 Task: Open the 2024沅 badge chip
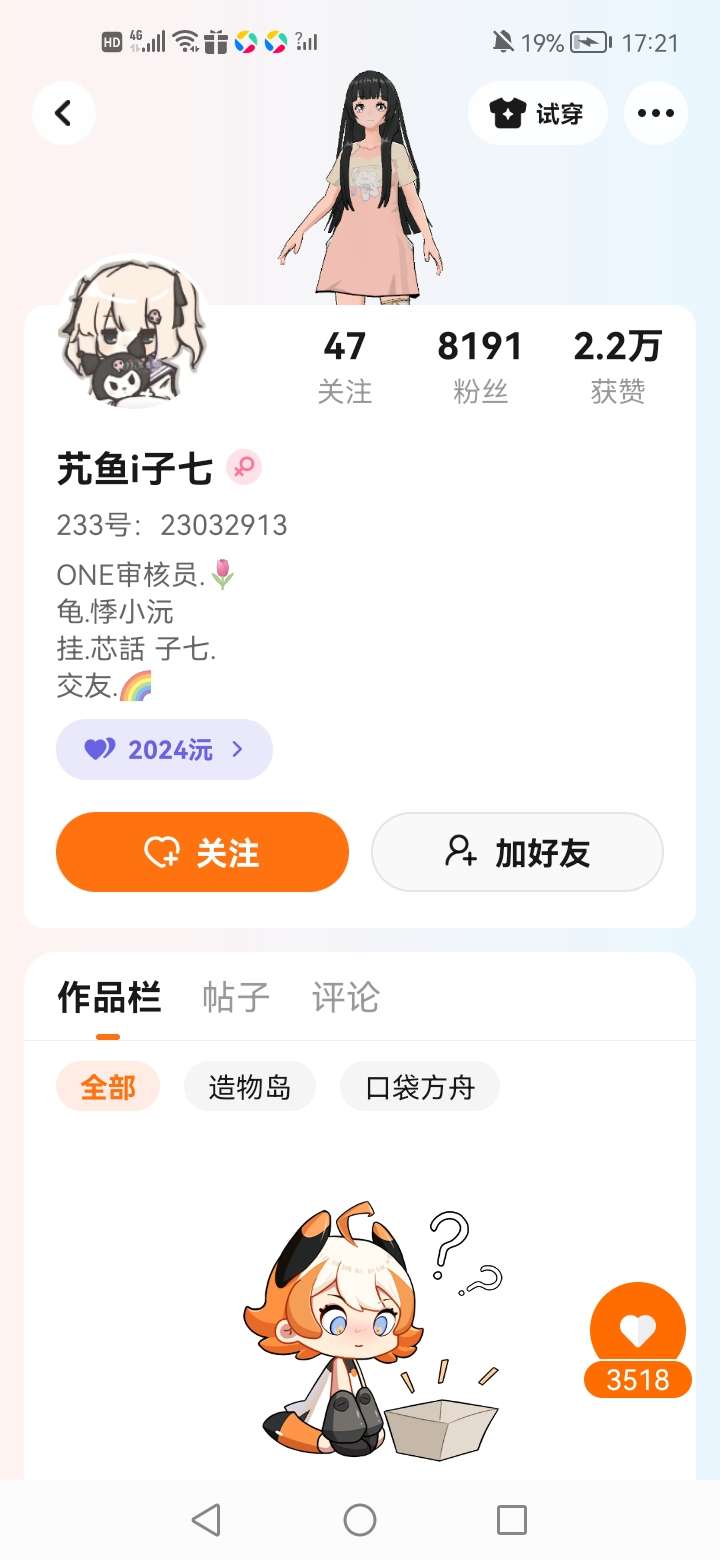coord(164,749)
